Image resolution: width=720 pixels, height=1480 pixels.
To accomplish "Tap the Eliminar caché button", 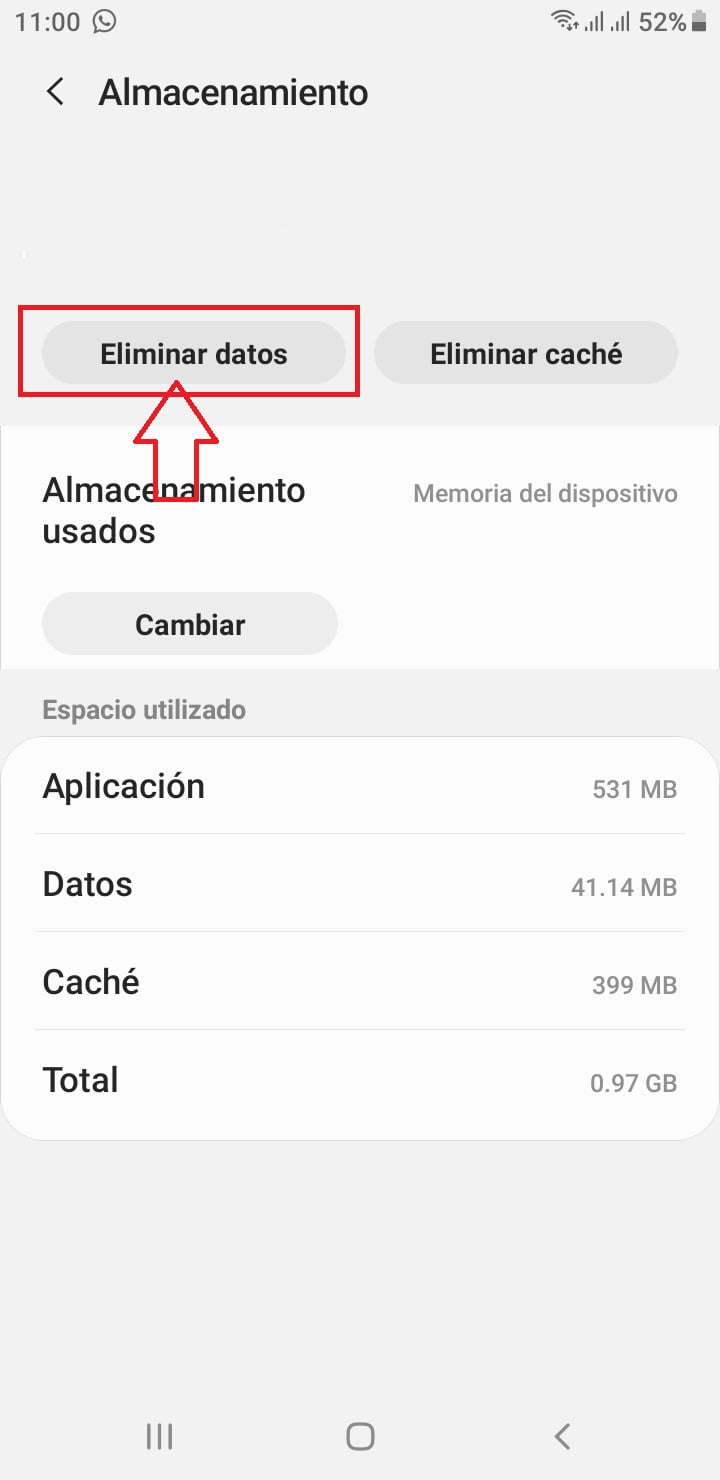I will pyautogui.click(x=526, y=353).
